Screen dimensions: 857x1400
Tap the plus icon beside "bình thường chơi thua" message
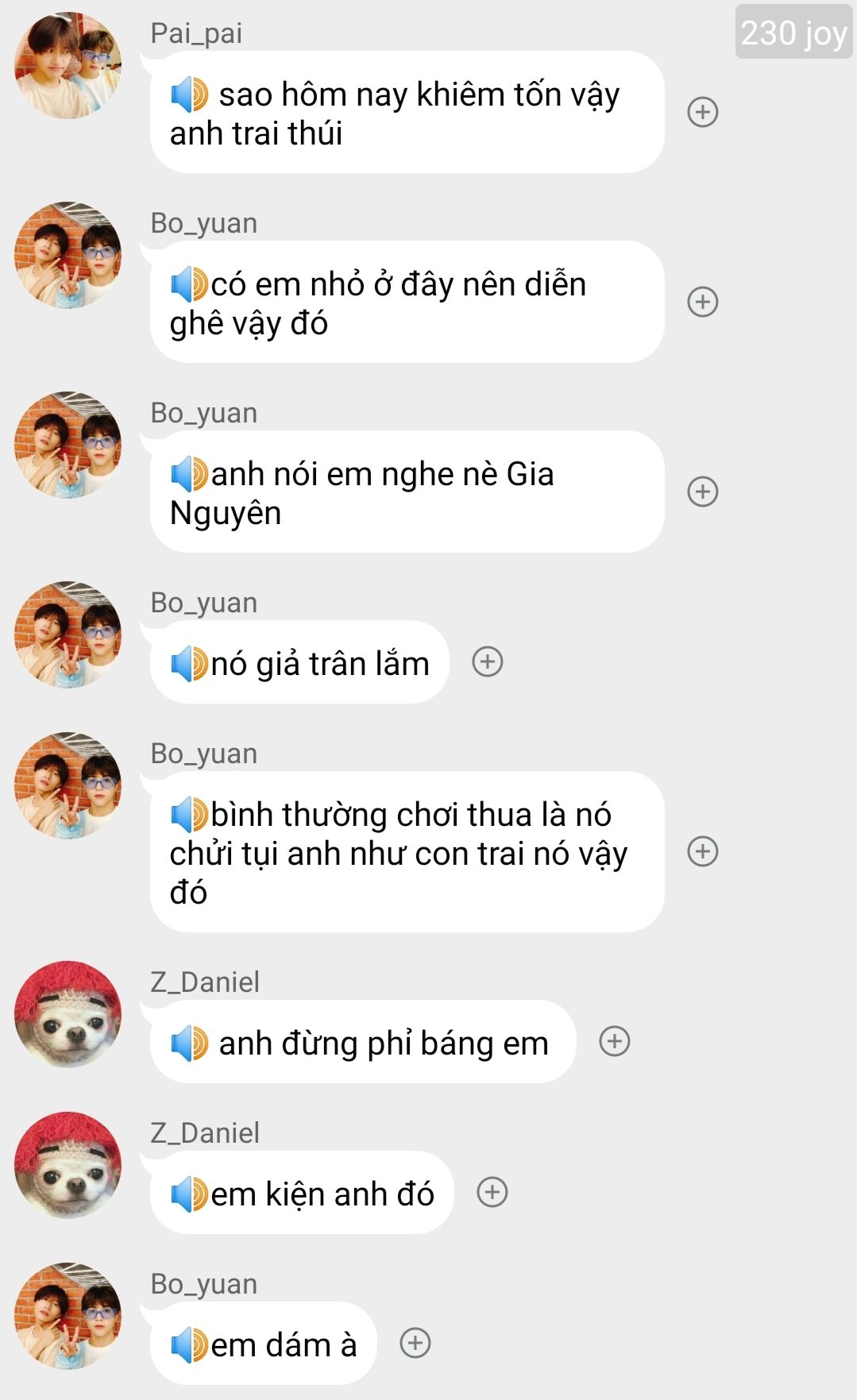[702, 851]
